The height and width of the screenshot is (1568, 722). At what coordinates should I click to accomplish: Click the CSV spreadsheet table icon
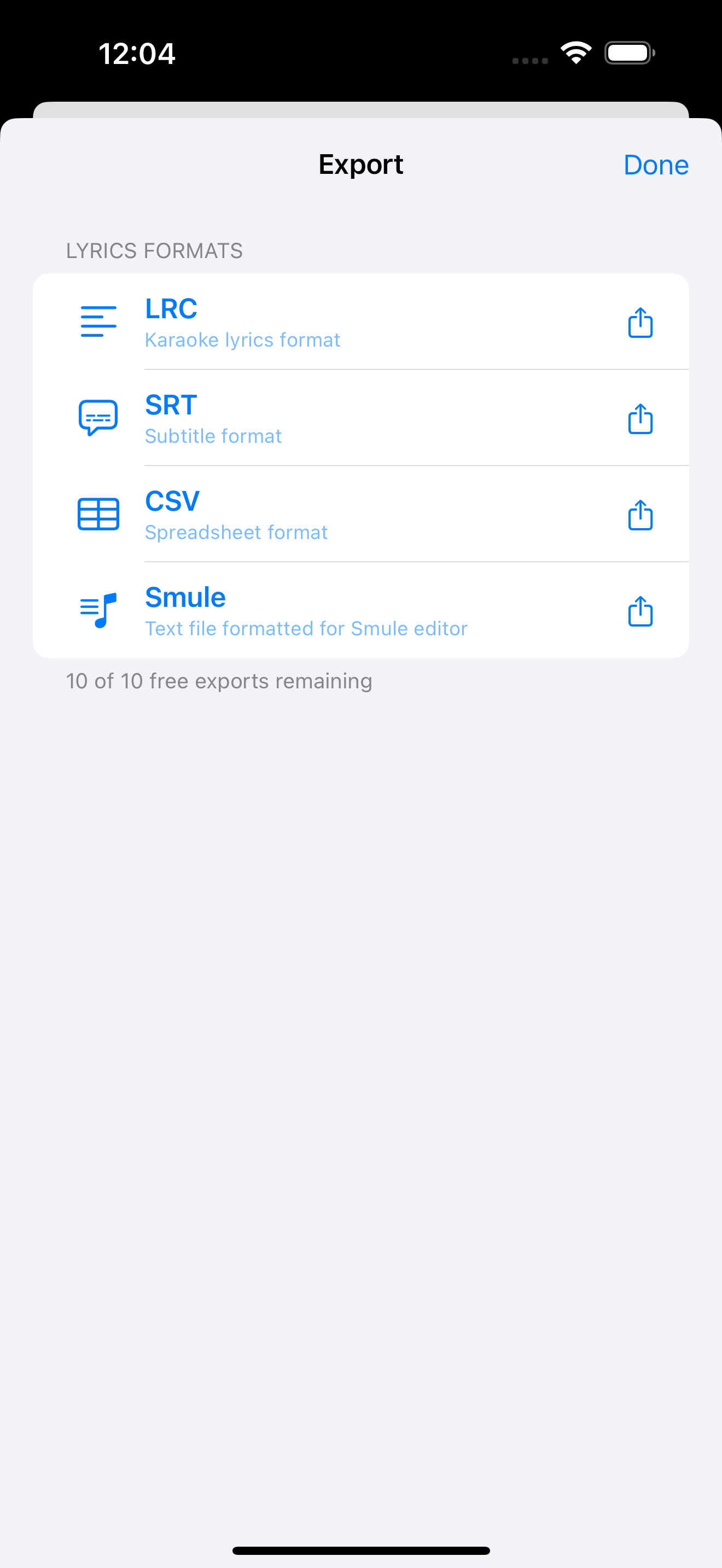coord(98,514)
